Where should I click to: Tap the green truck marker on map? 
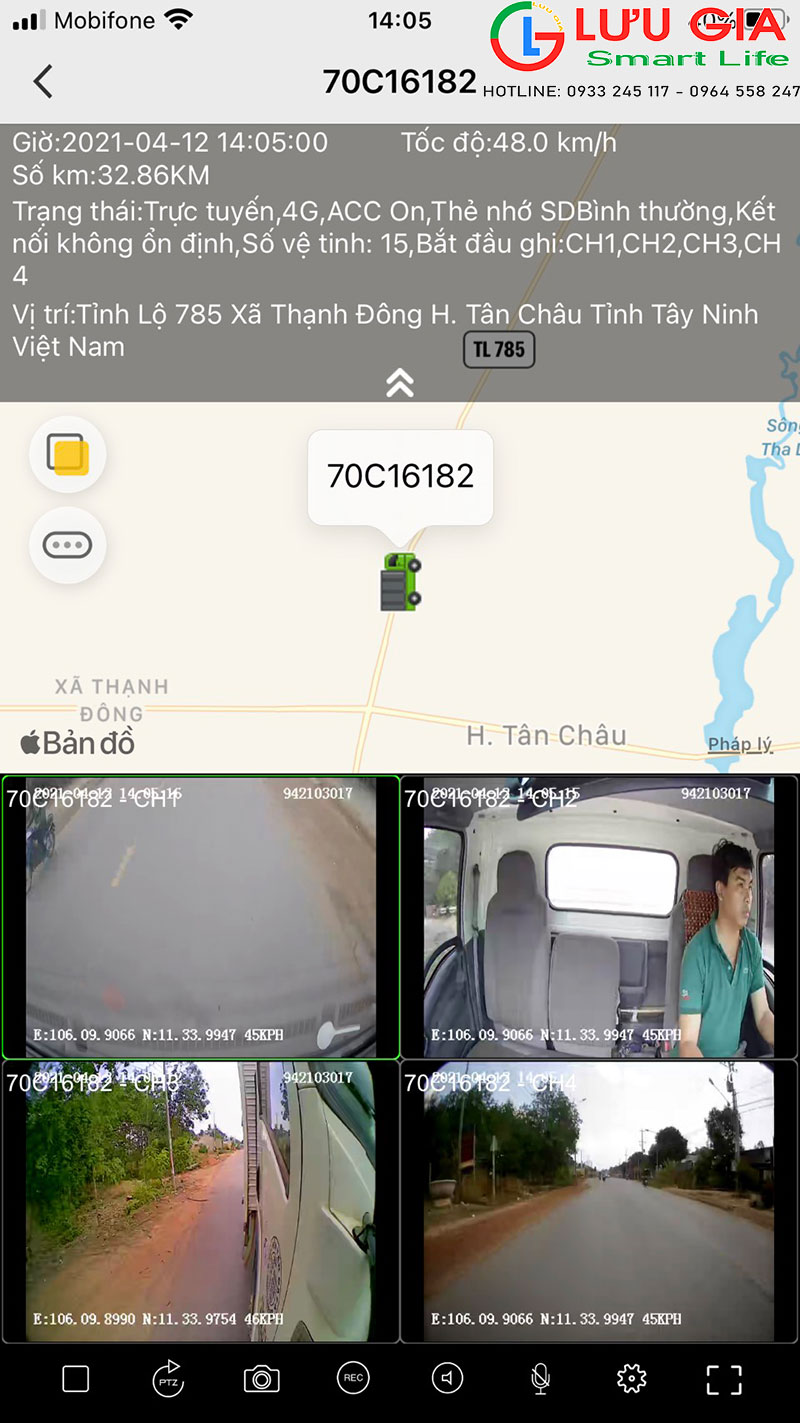click(400, 582)
